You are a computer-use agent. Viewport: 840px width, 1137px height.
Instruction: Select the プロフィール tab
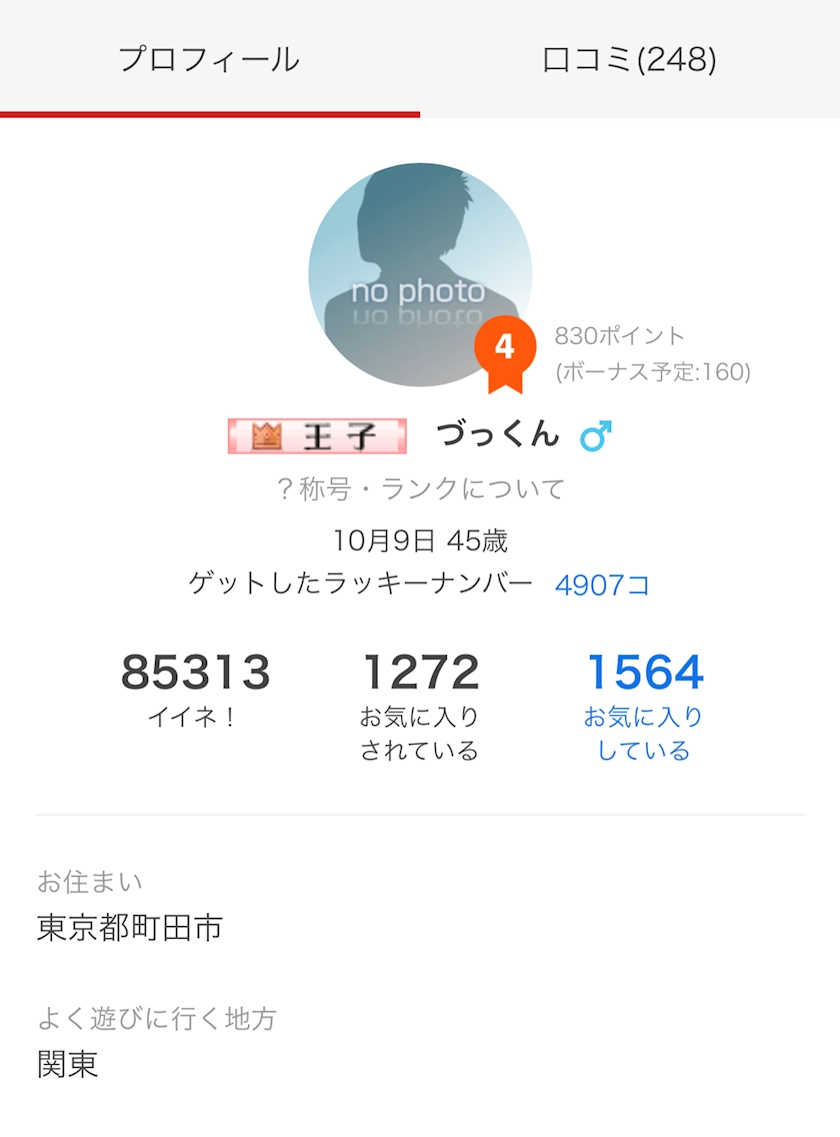click(x=210, y=59)
